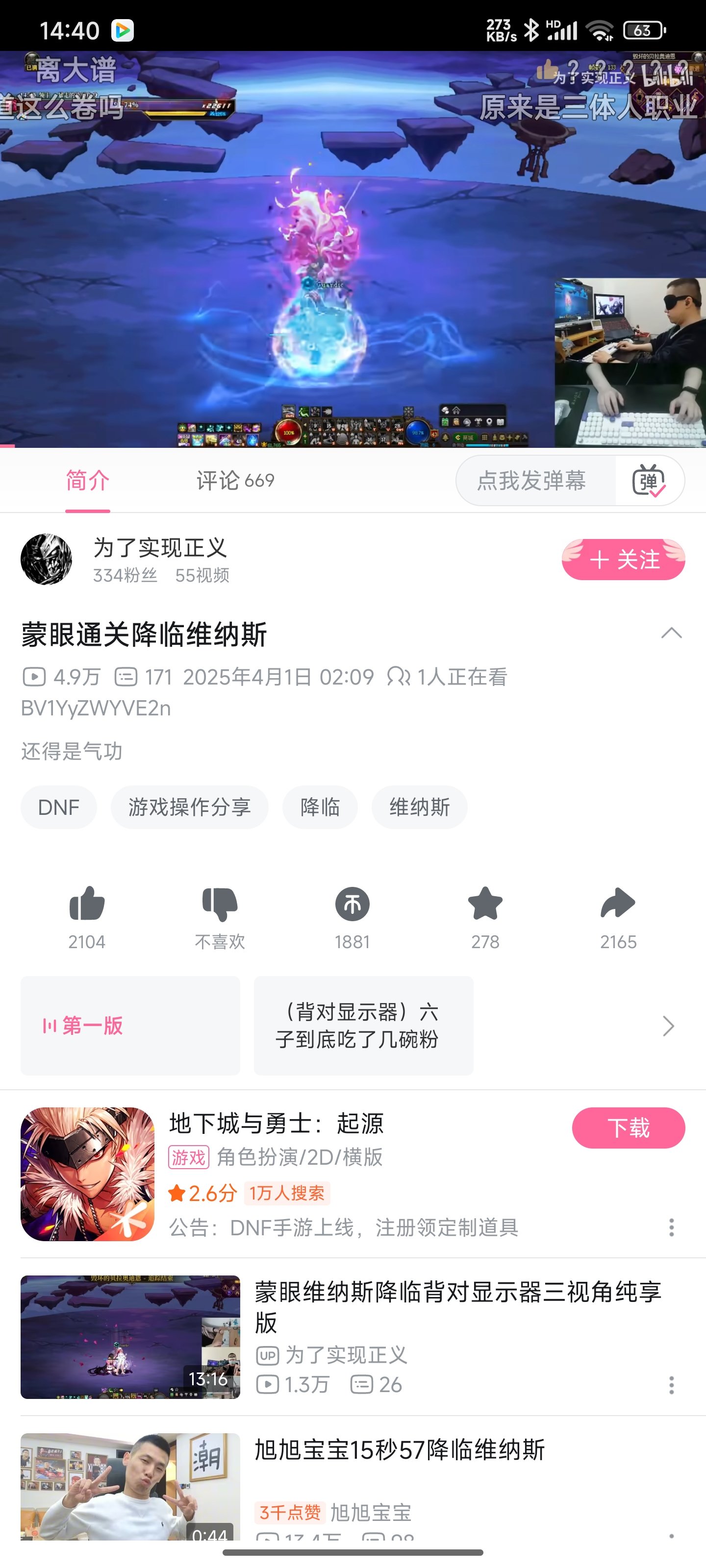The height and width of the screenshot is (1568, 706).
Task: Toggle the danmaku display icon
Action: point(649,481)
